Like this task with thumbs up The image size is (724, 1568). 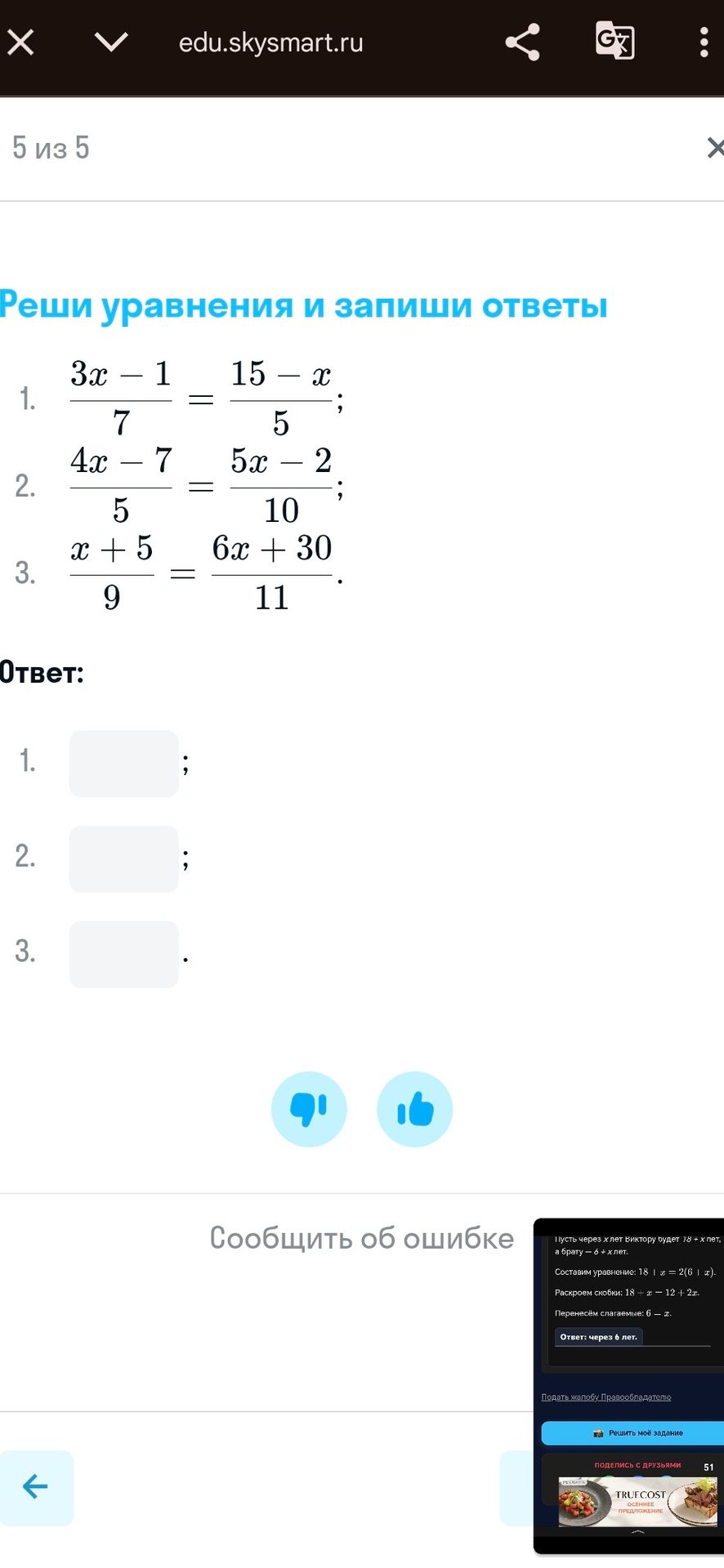(x=414, y=1109)
